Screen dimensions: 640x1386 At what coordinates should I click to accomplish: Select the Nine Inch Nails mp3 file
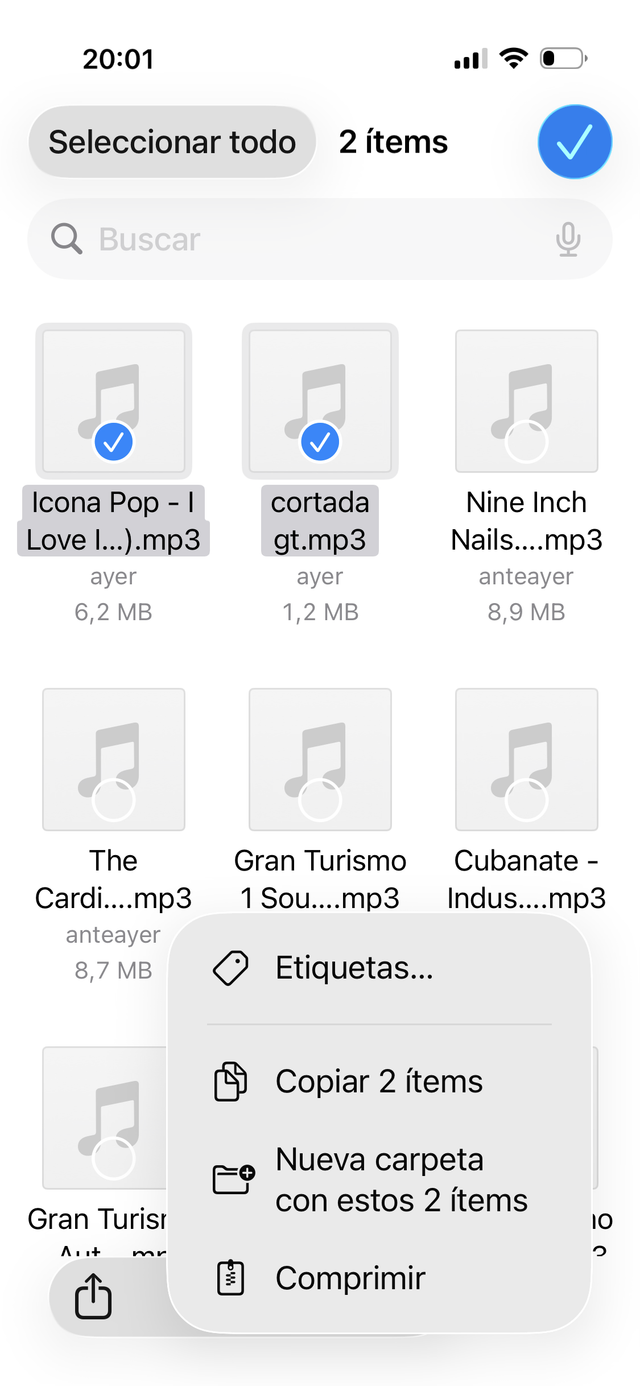pyautogui.click(x=526, y=402)
